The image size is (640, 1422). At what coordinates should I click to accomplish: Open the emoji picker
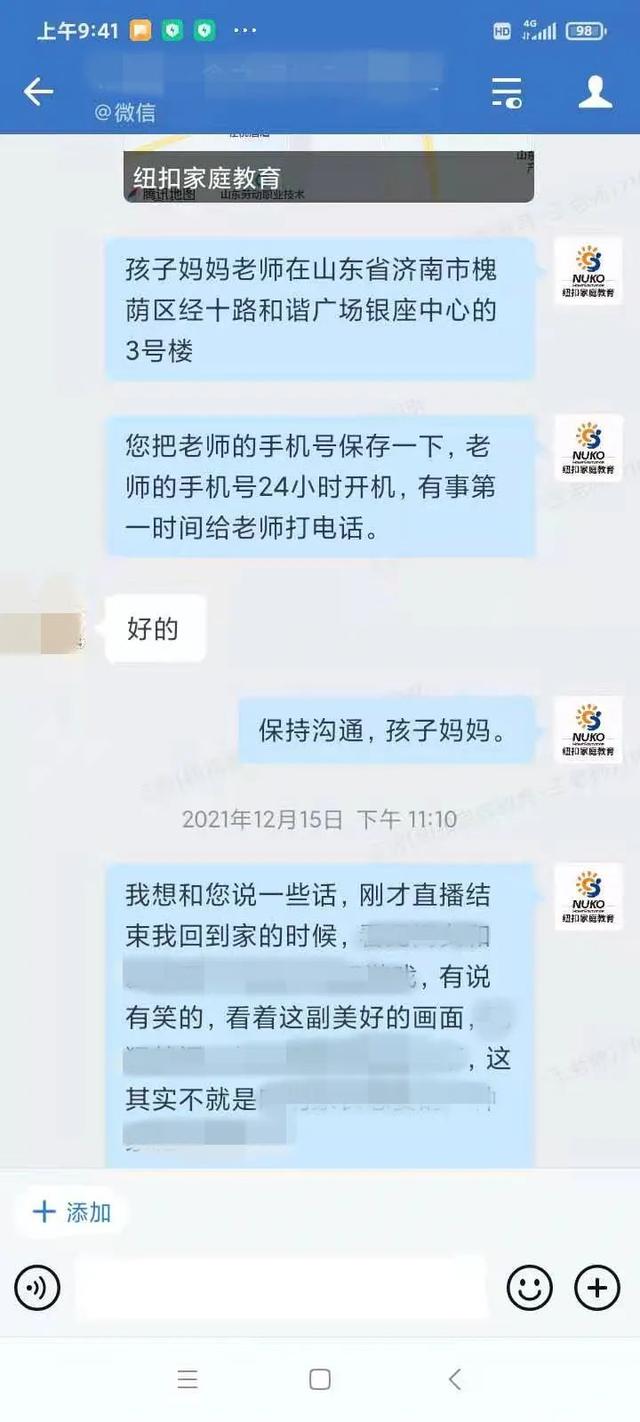point(529,1288)
